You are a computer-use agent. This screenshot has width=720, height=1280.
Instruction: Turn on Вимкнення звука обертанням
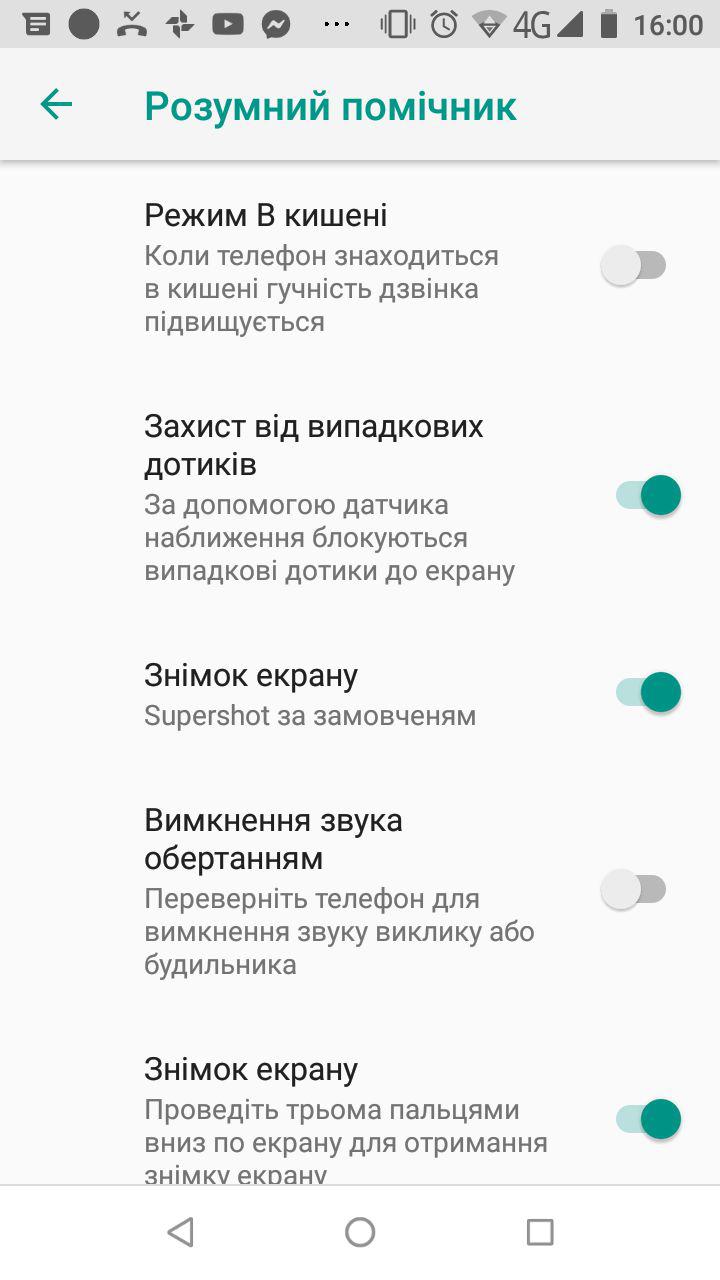[634, 889]
